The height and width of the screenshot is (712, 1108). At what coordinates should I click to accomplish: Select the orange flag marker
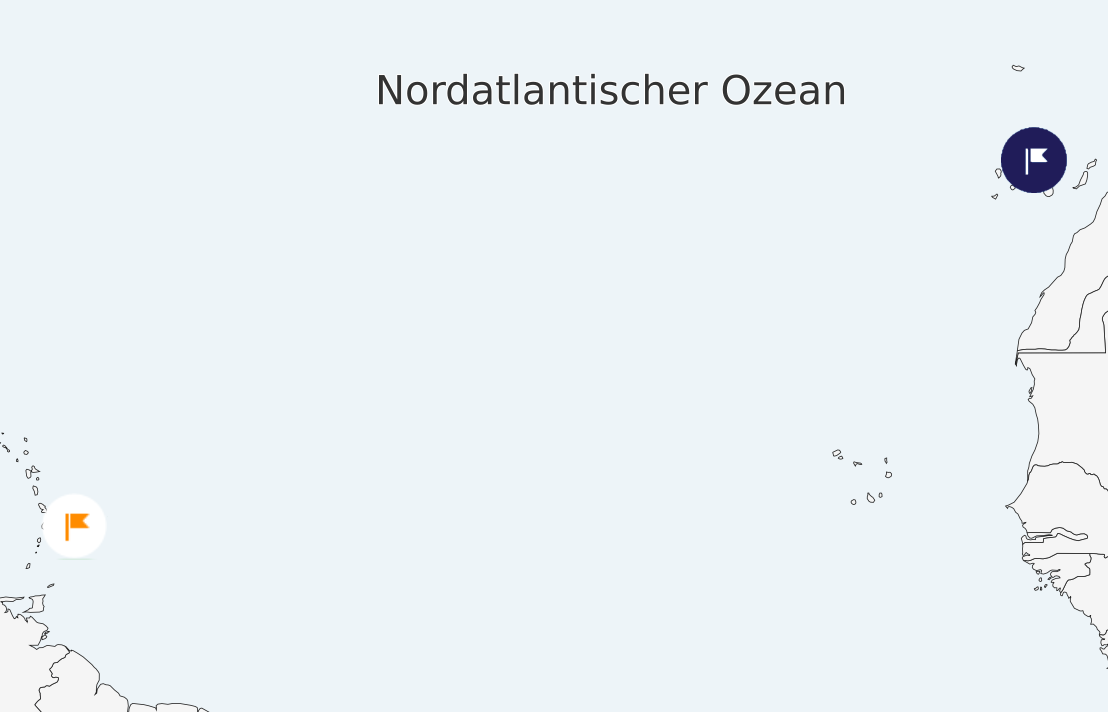tap(75, 526)
